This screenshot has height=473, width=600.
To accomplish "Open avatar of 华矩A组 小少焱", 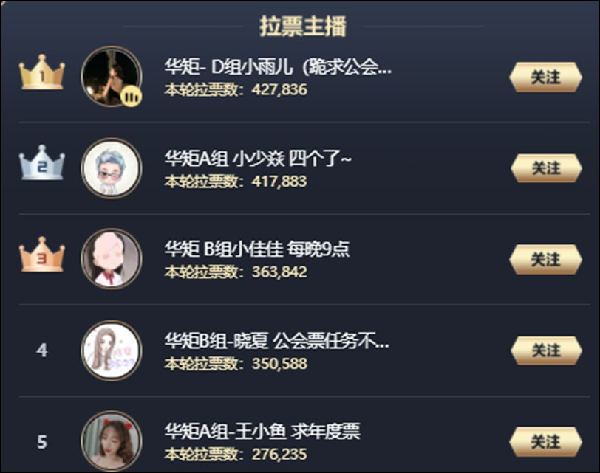I will [x=111, y=168].
